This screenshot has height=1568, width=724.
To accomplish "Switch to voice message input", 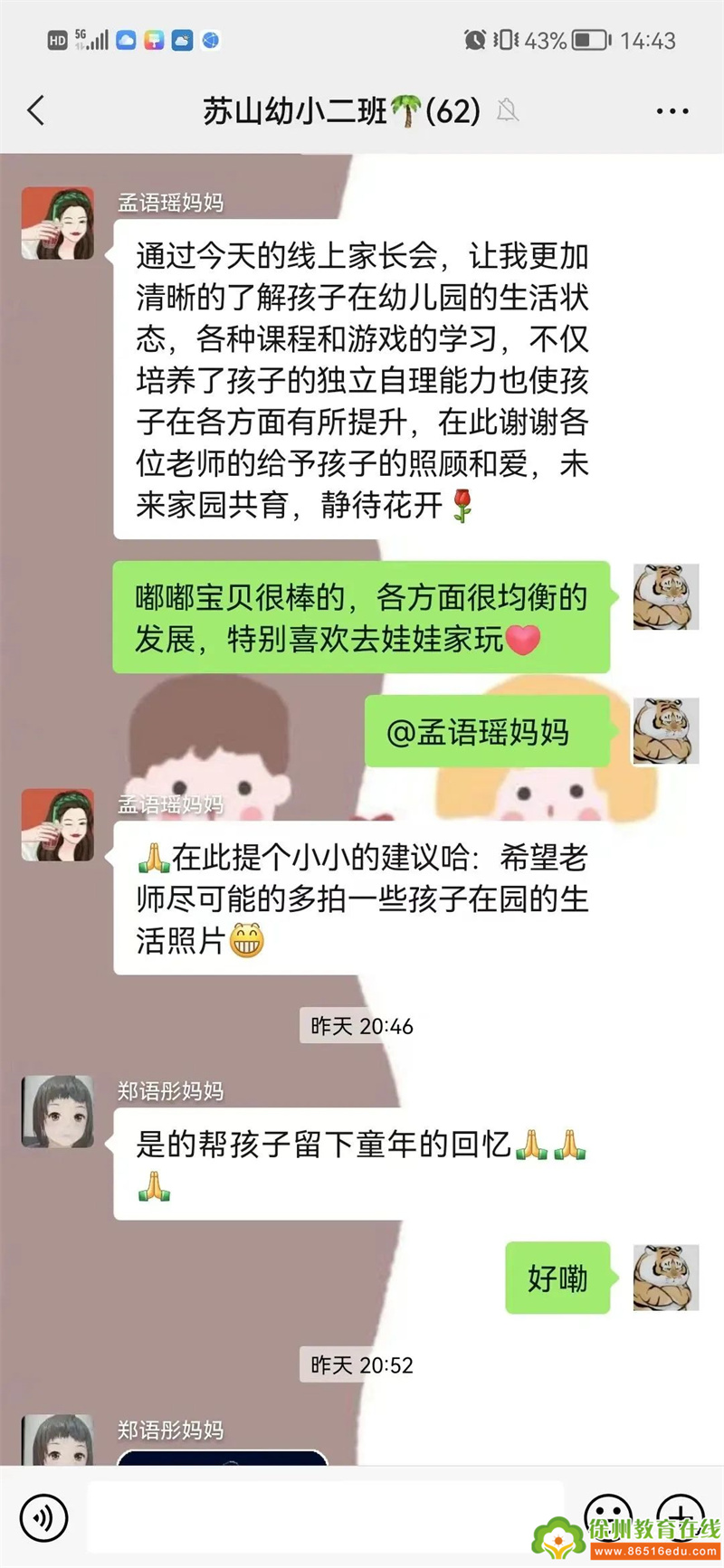I will 43,1517.
